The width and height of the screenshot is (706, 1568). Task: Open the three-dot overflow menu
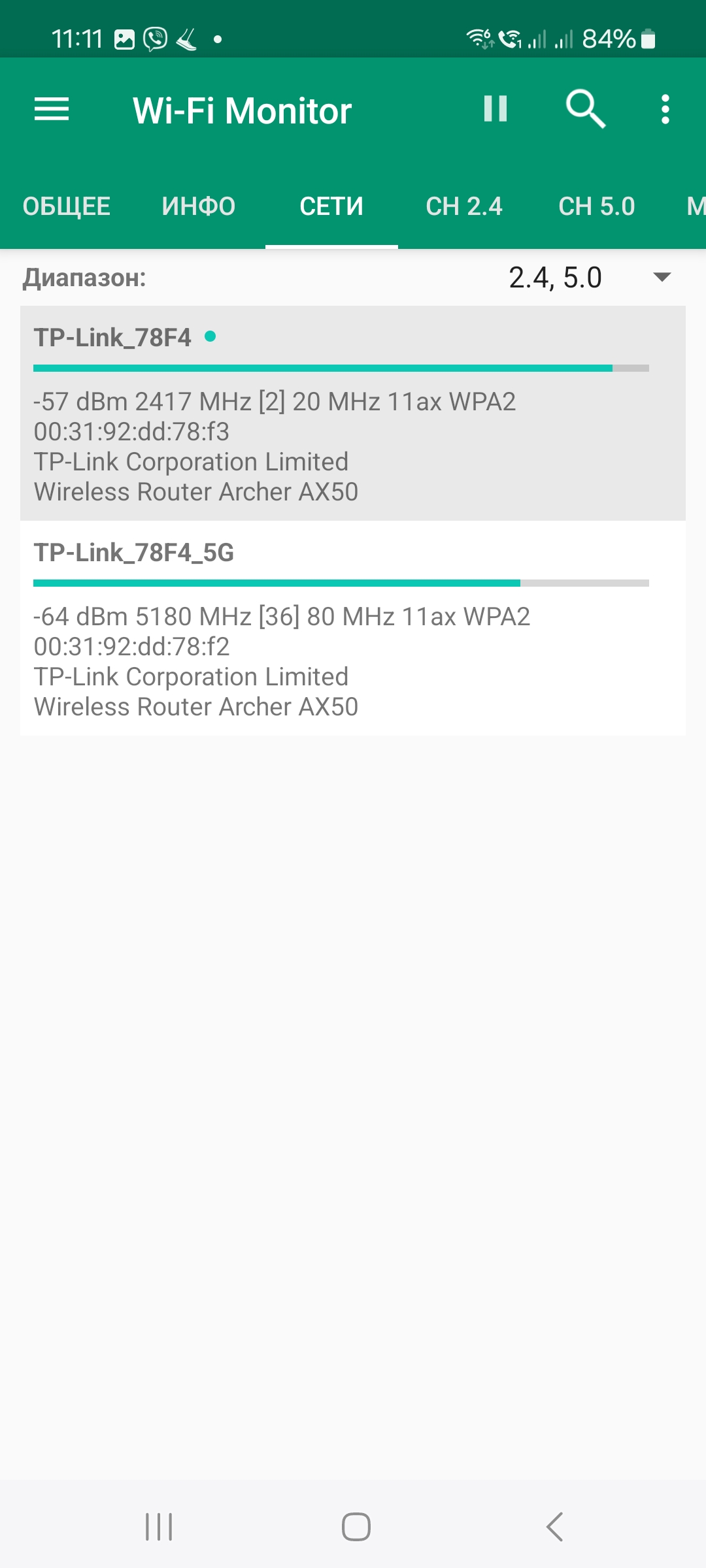(x=665, y=109)
